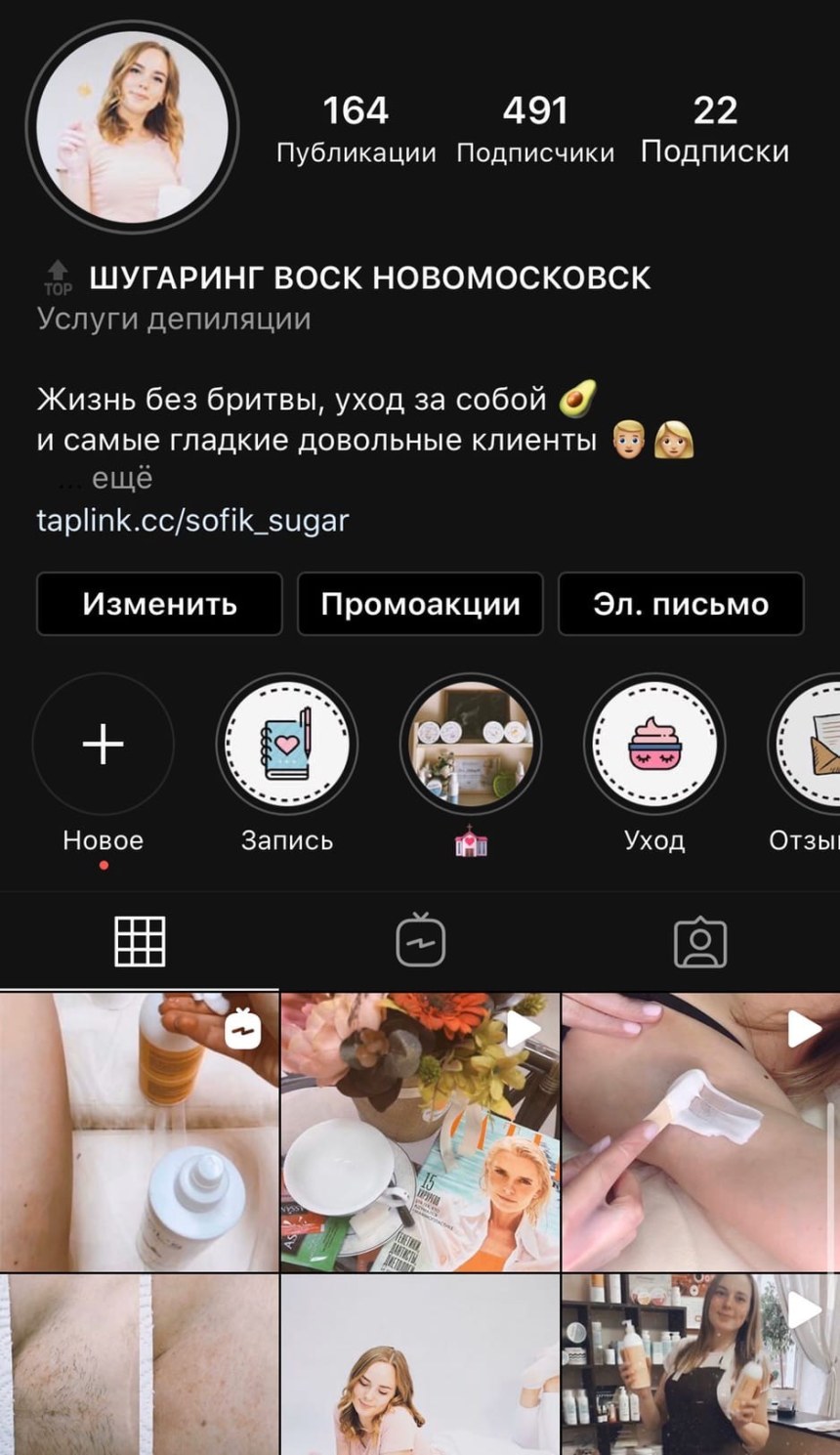Open the post with spray bottles
This screenshot has width=840, height=1455.
tap(139, 1131)
